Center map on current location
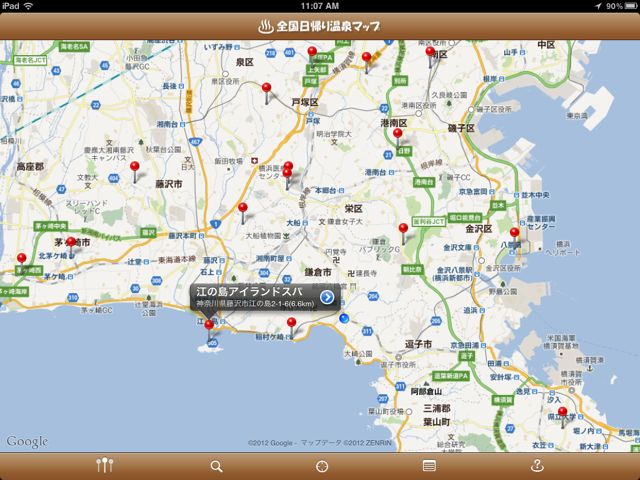Viewport: 640px width, 480px height. 322,466
